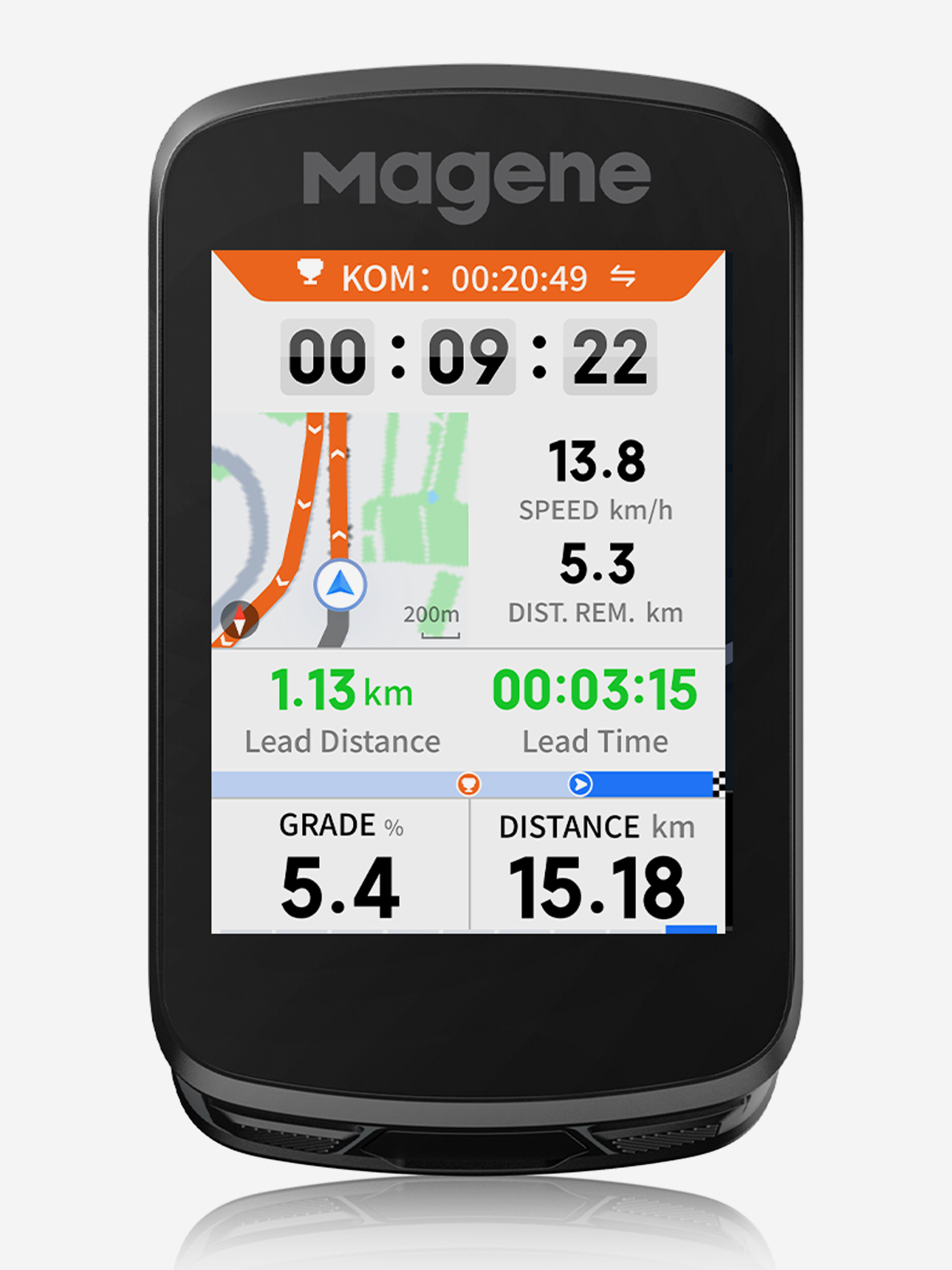The width and height of the screenshot is (952, 1270).
Task: Toggle the seconds digits showing 22
Action: 609,357
